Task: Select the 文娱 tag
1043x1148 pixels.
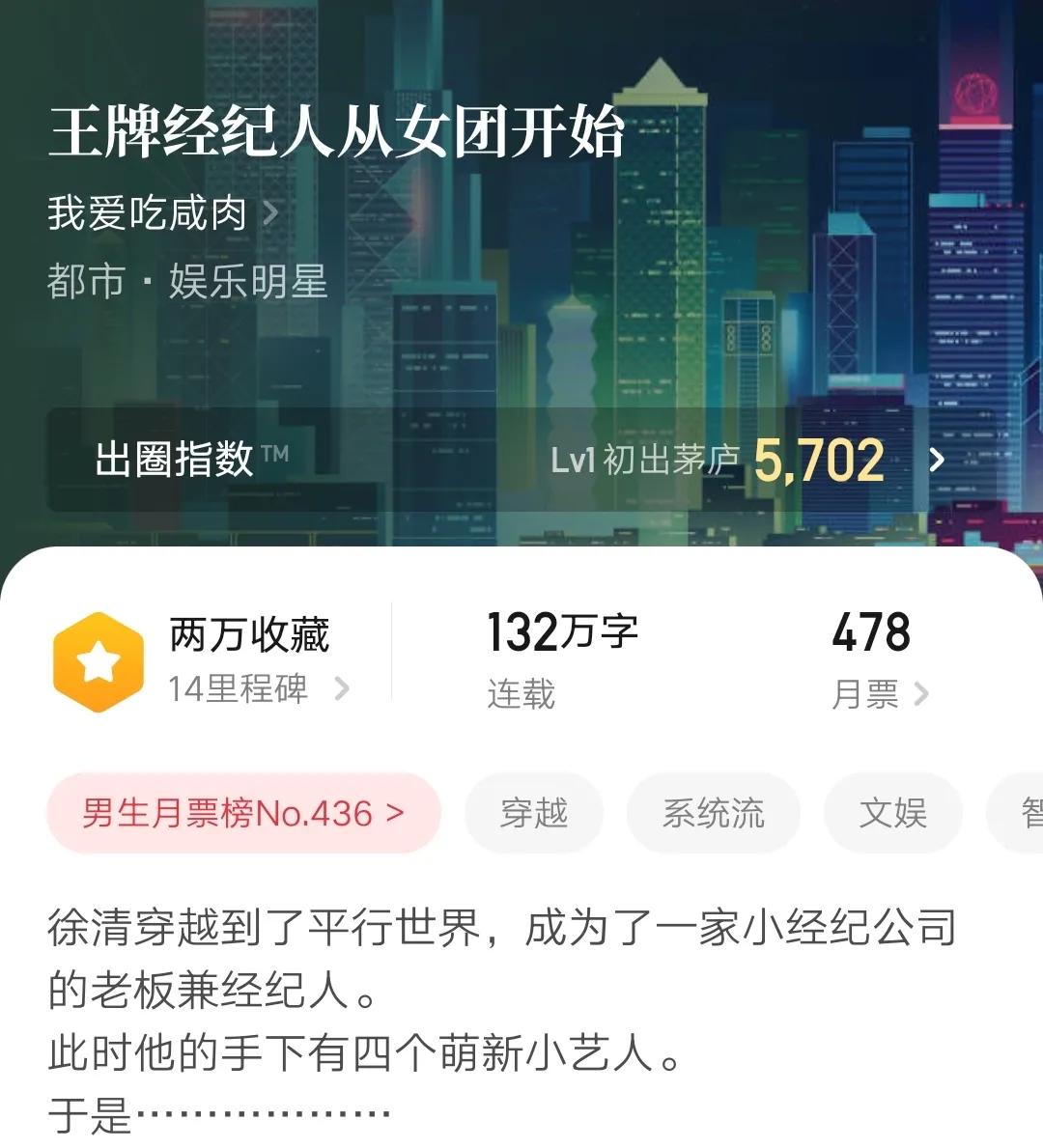Action: tap(892, 813)
